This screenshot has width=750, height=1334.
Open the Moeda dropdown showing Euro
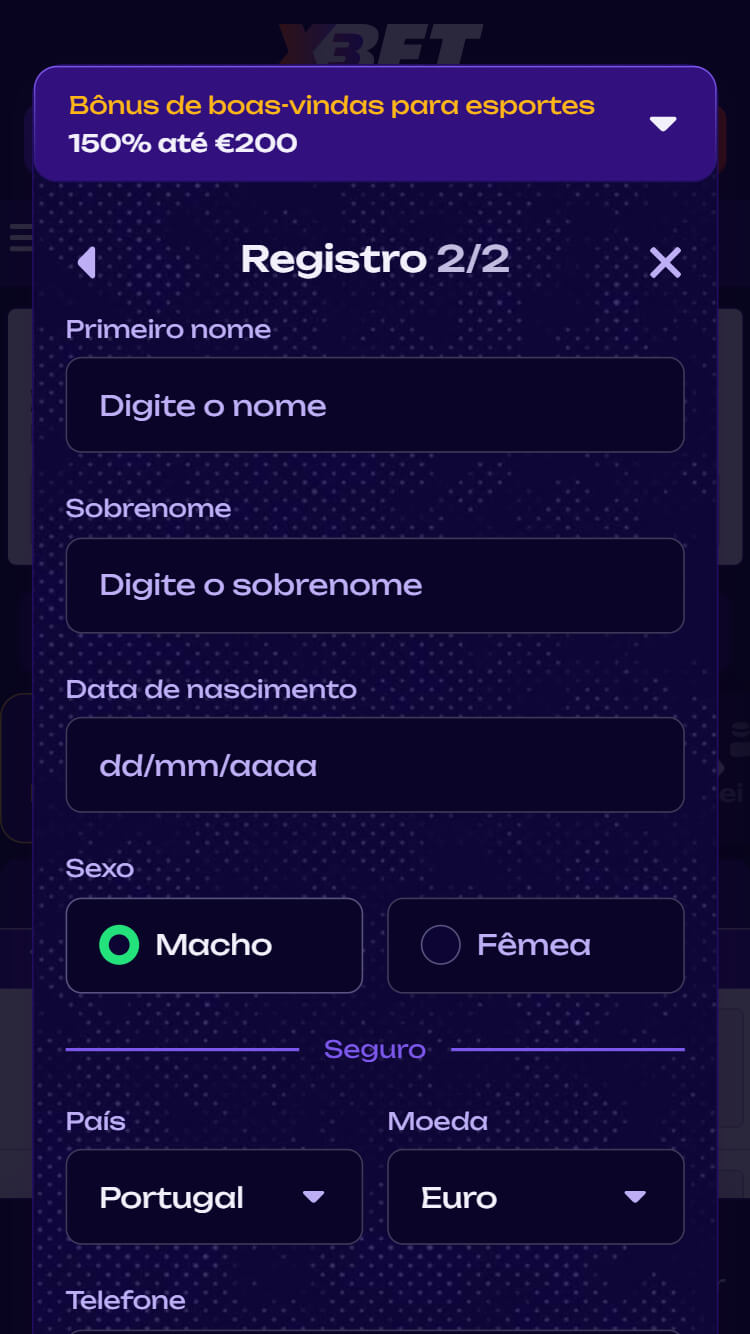click(535, 1197)
